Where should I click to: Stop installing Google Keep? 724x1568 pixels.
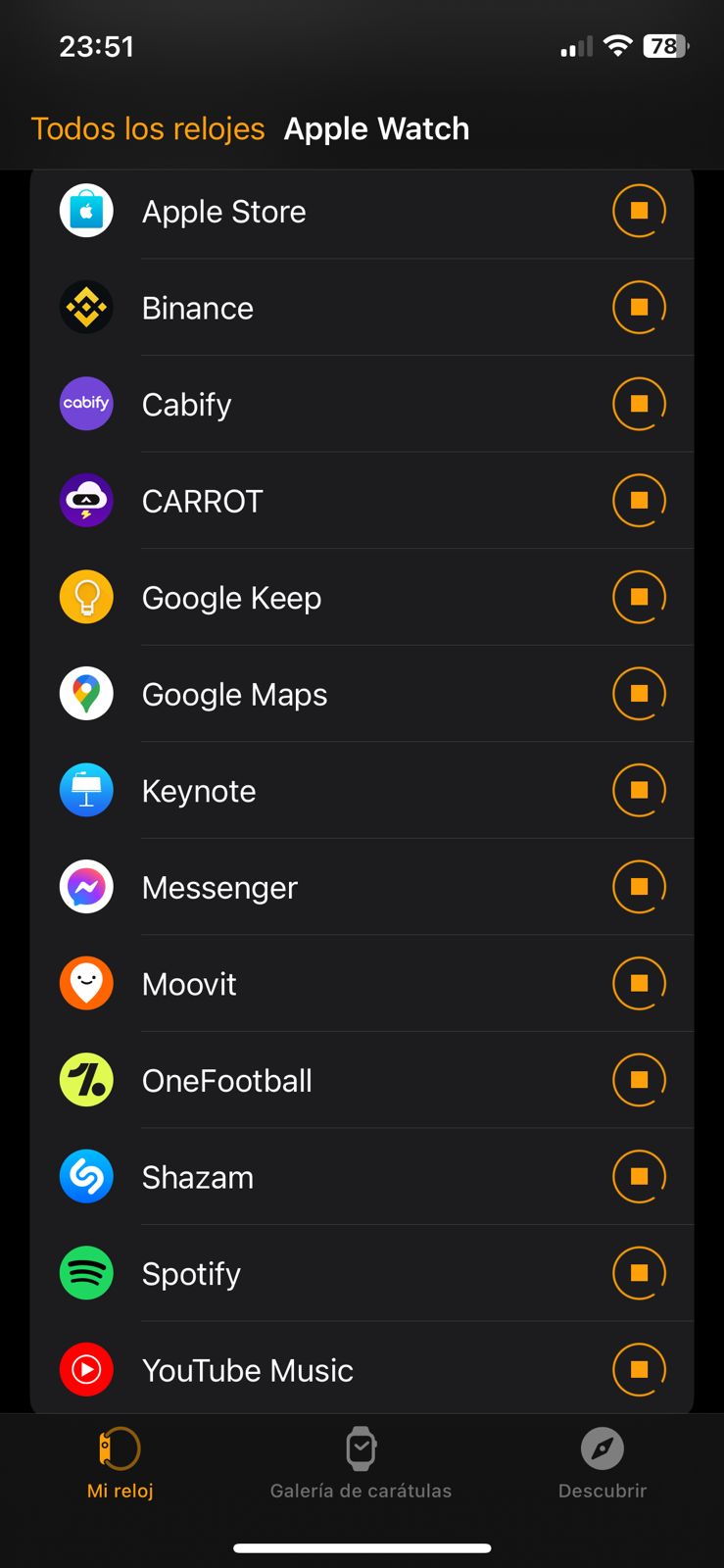639,597
